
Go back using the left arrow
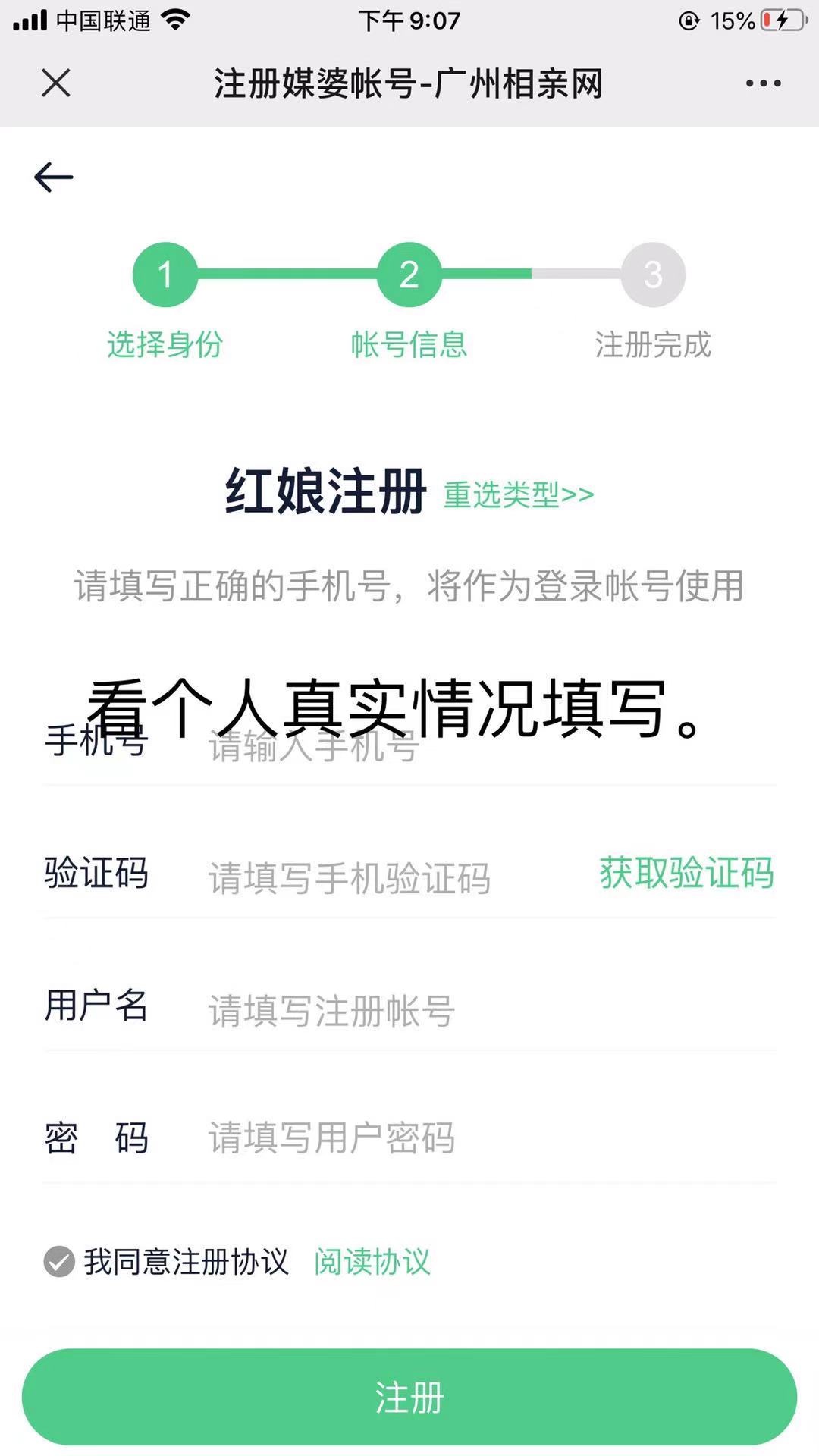53,177
